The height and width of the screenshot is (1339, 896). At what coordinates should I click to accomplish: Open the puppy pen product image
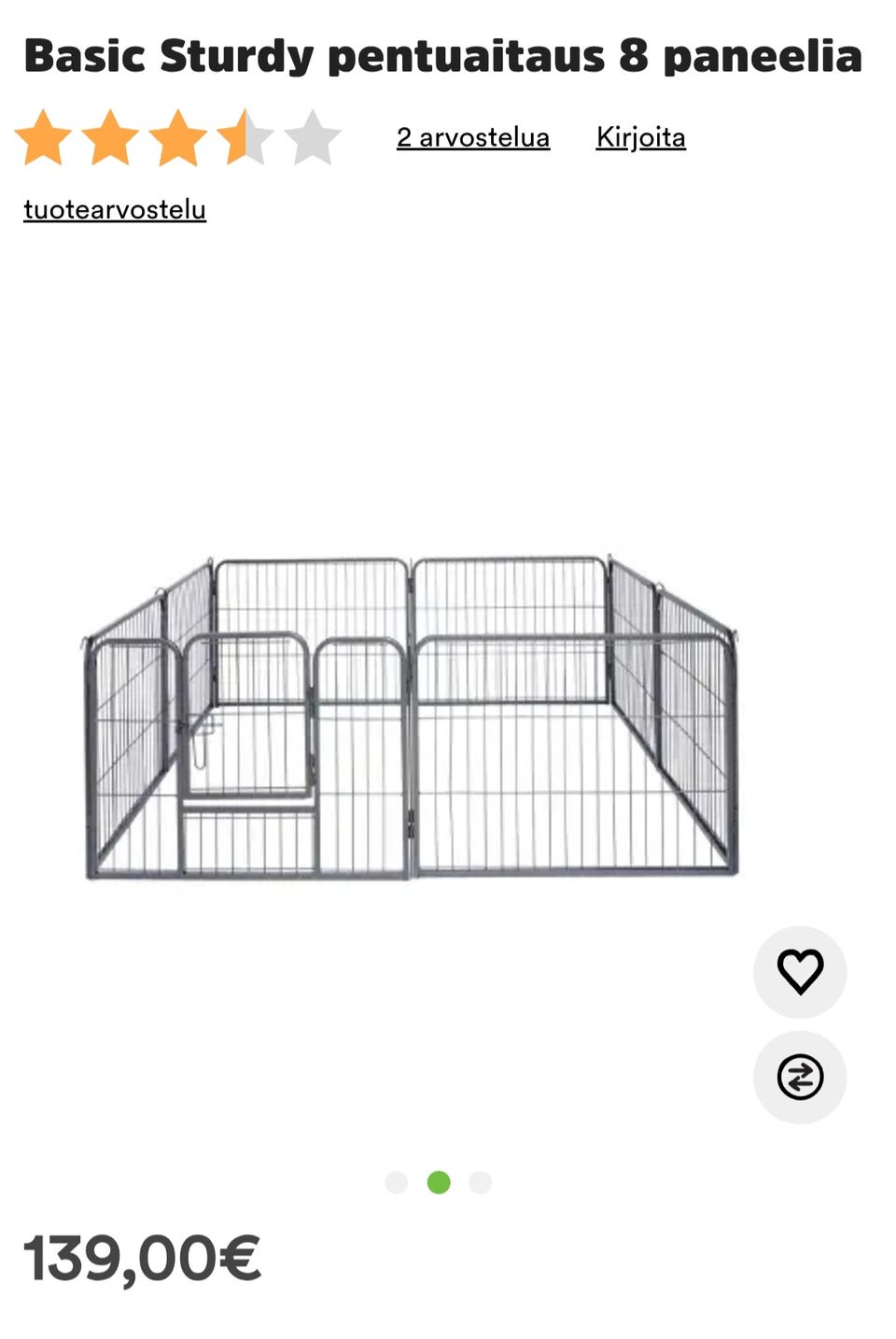click(411, 717)
